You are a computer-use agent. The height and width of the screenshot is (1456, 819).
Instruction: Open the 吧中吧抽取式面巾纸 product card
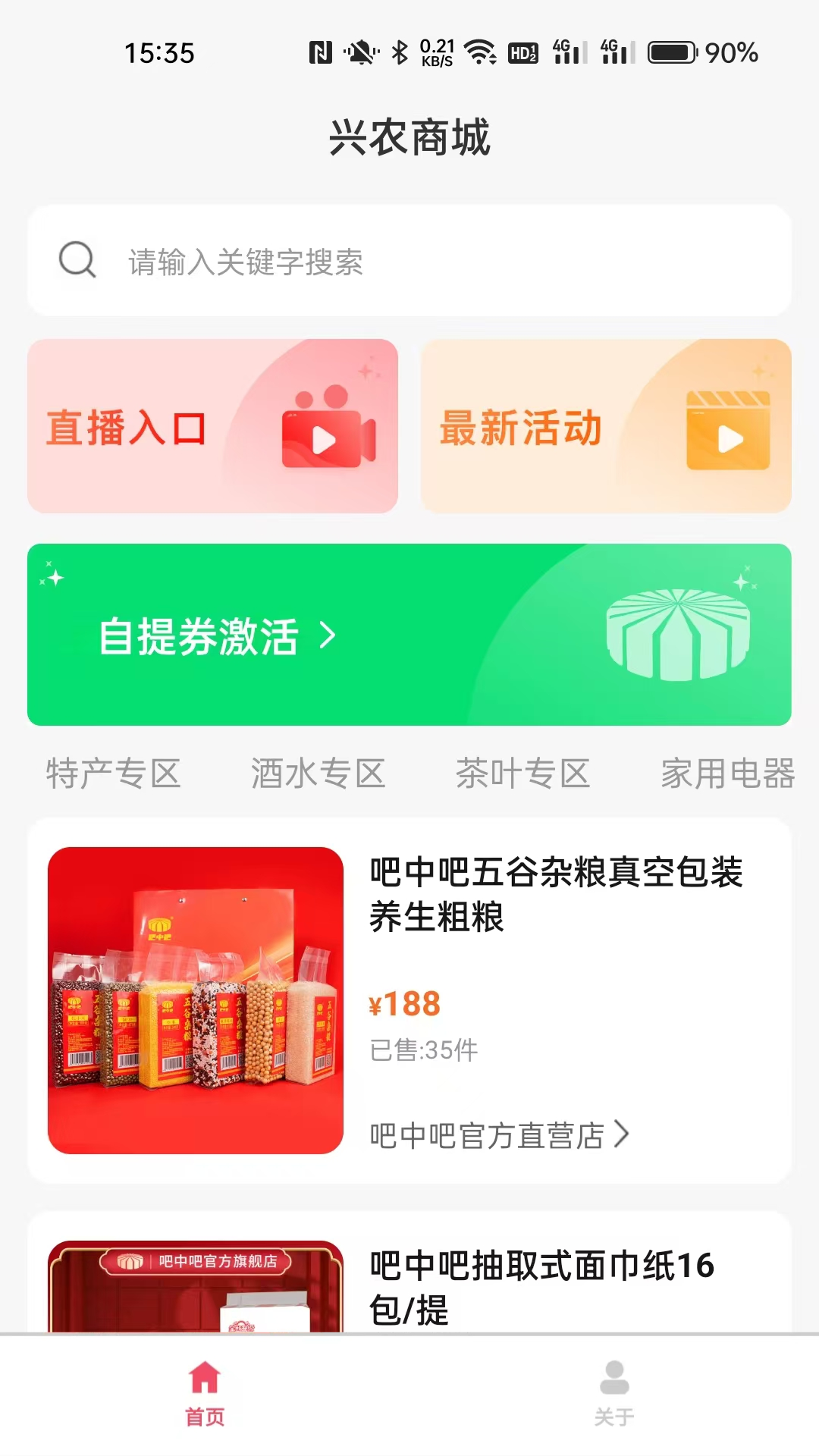[541, 1286]
